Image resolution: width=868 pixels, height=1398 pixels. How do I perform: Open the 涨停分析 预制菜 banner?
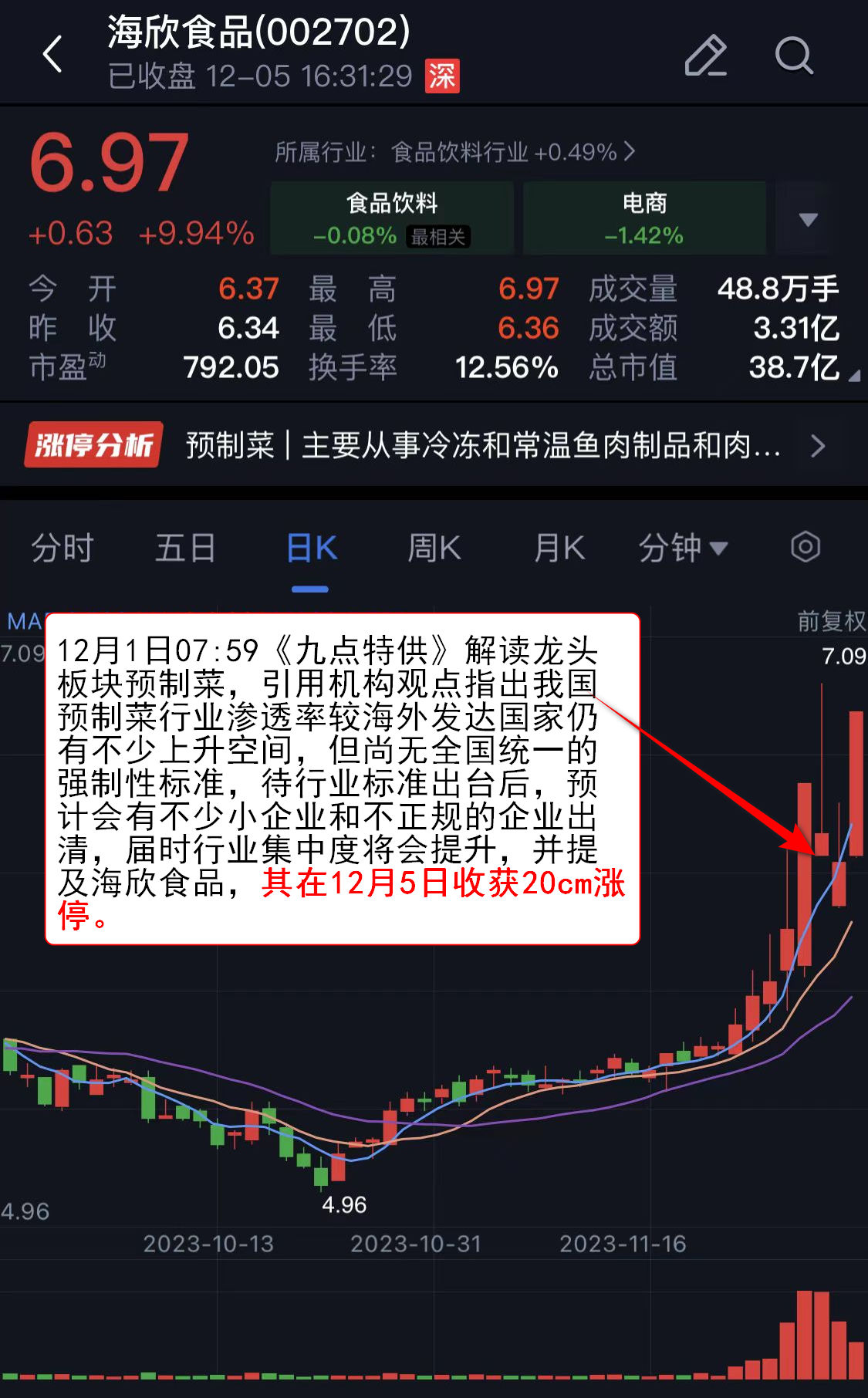pos(434,445)
